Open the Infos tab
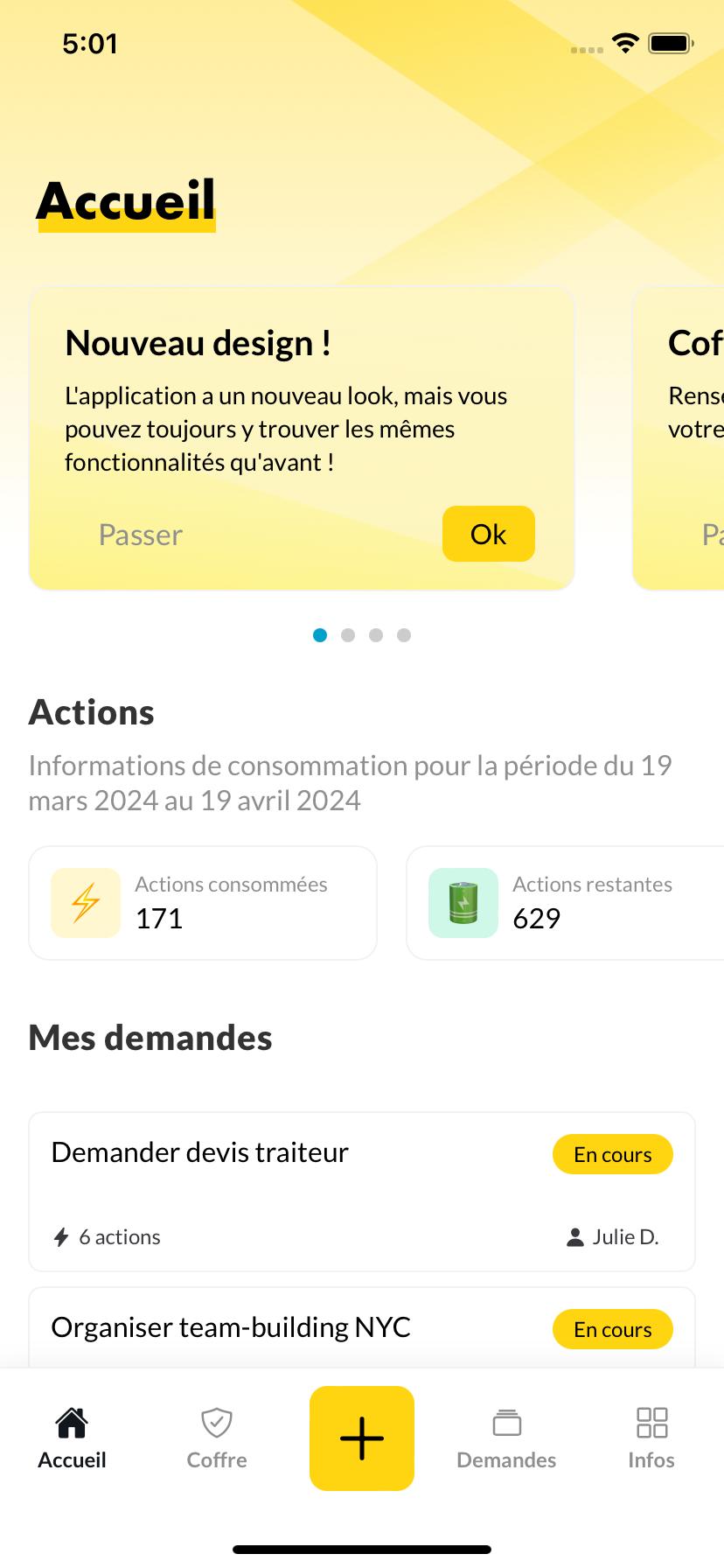 click(x=651, y=1439)
